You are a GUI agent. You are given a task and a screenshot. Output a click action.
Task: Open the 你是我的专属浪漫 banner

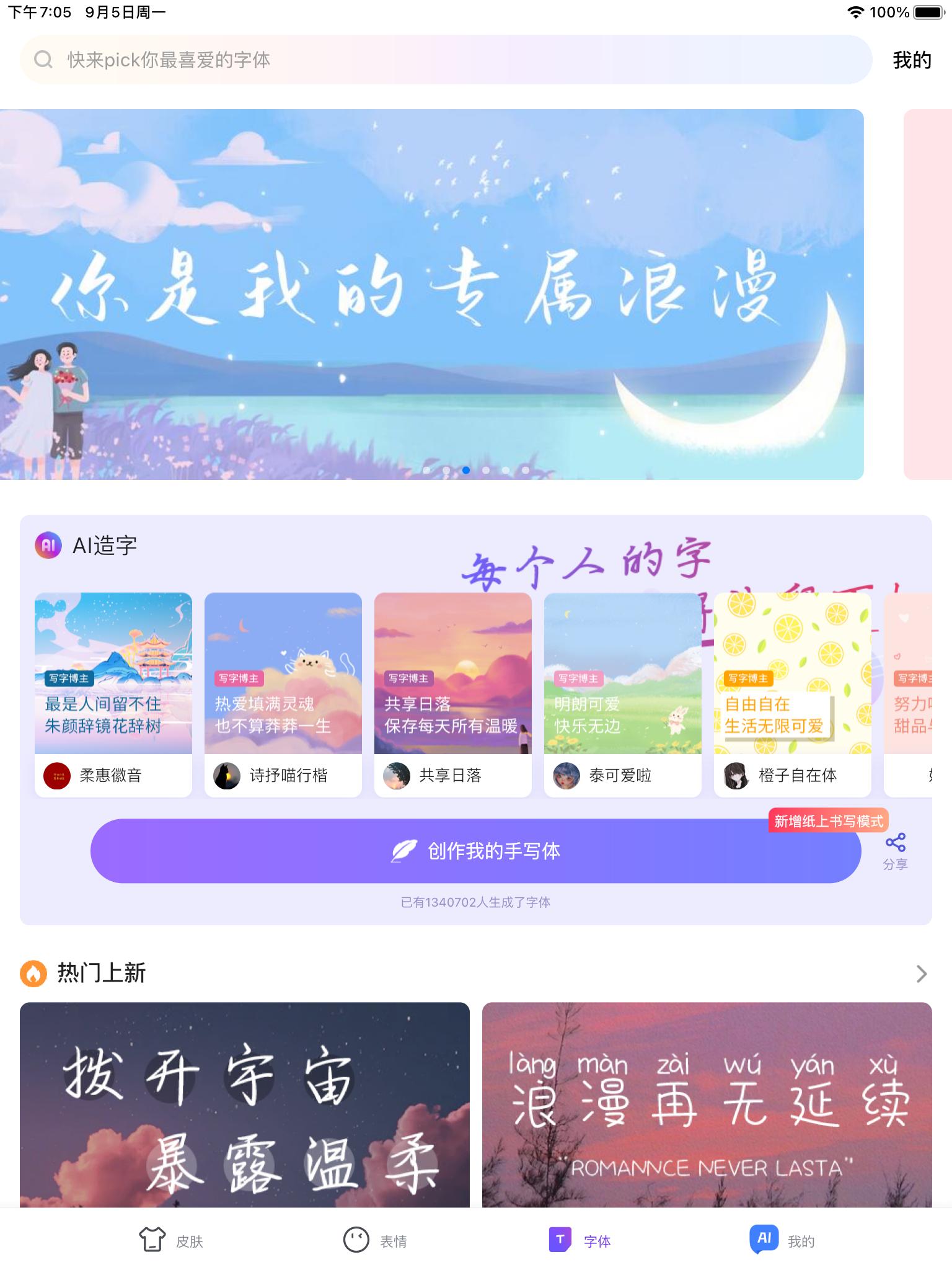click(x=431, y=294)
